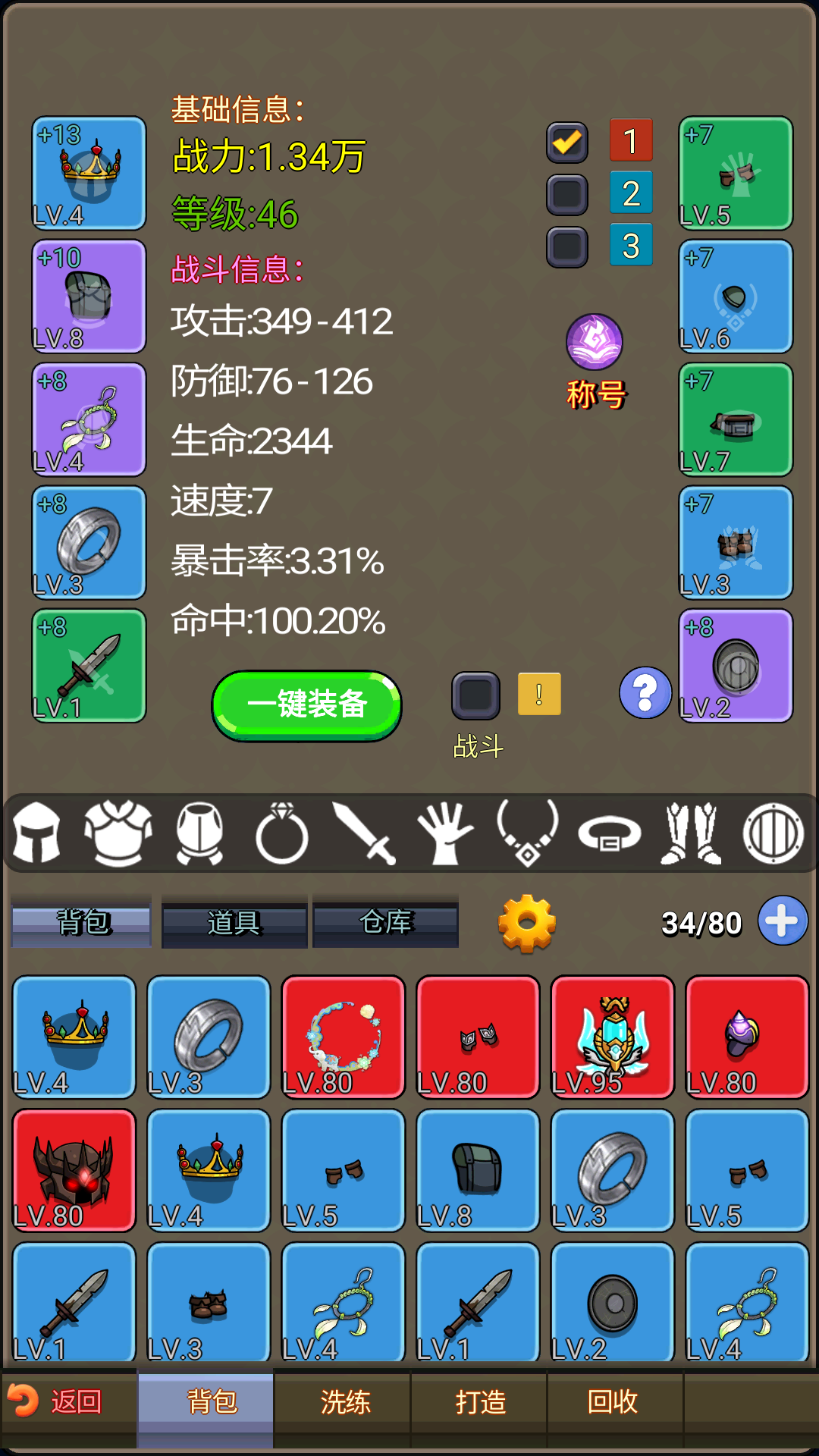This screenshot has height=1456, width=819.
Task: Open the 打造 menu at the bottom
Action: click(479, 1402)
